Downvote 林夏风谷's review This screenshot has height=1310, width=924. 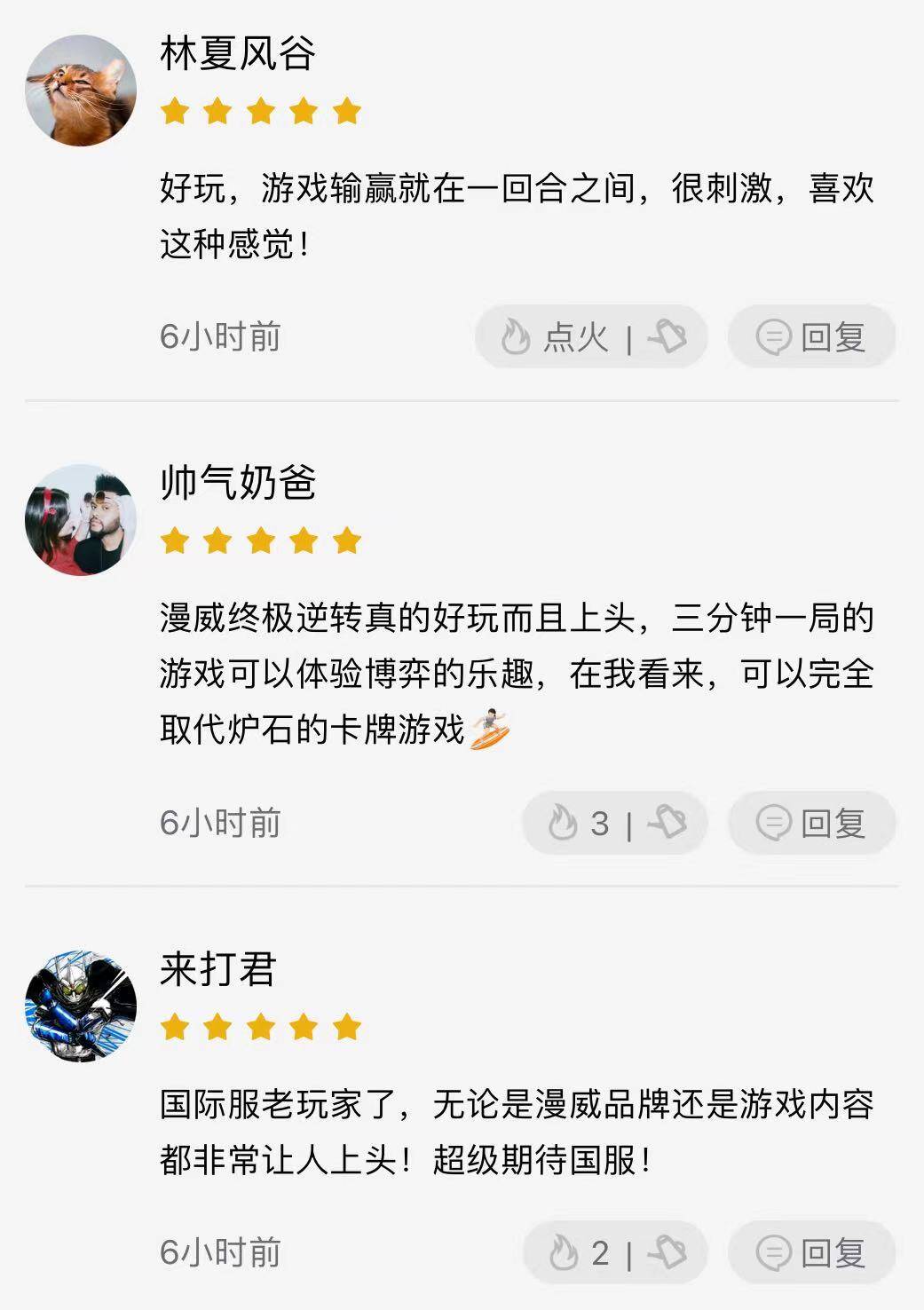pyautogui.click(x=668, y=337)
